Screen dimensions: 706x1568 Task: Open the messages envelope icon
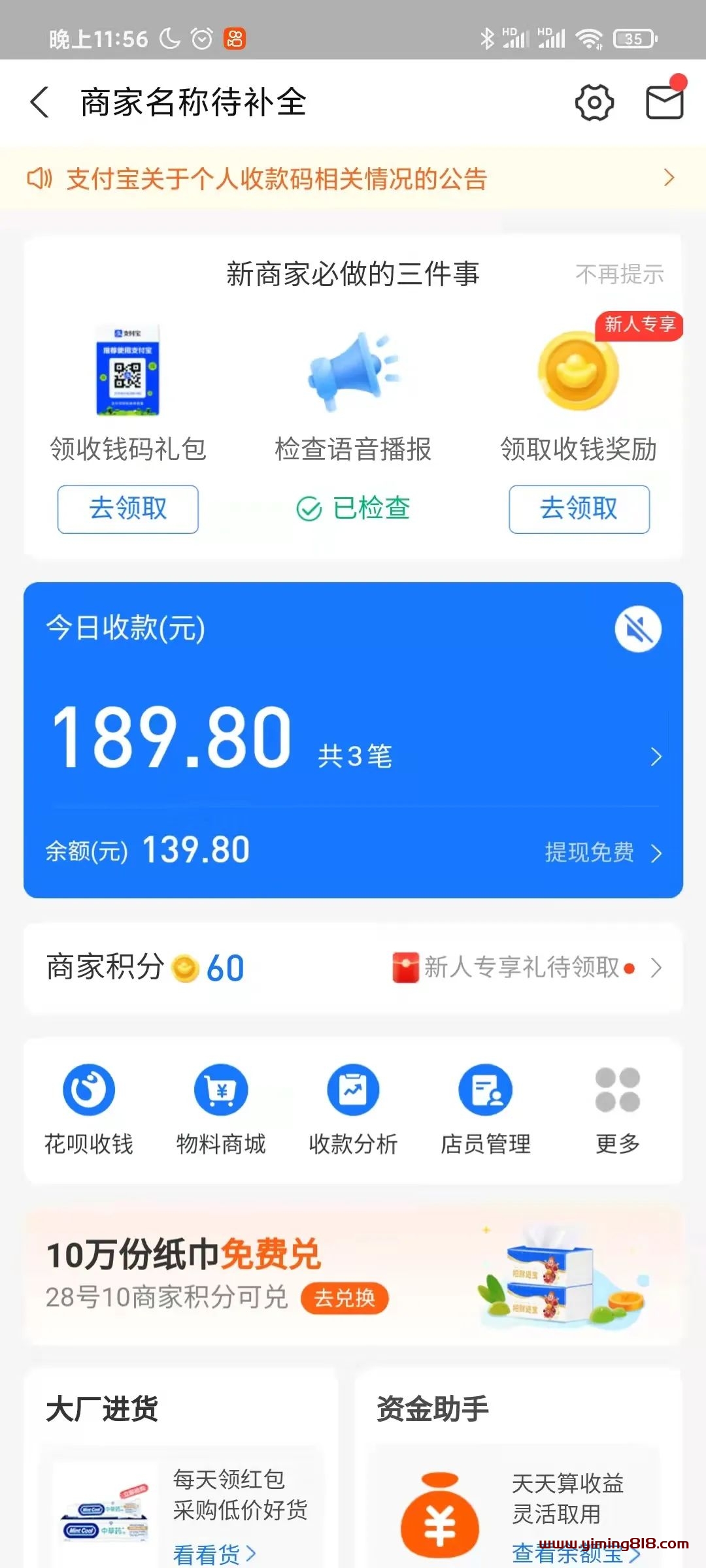click(664, 103)
